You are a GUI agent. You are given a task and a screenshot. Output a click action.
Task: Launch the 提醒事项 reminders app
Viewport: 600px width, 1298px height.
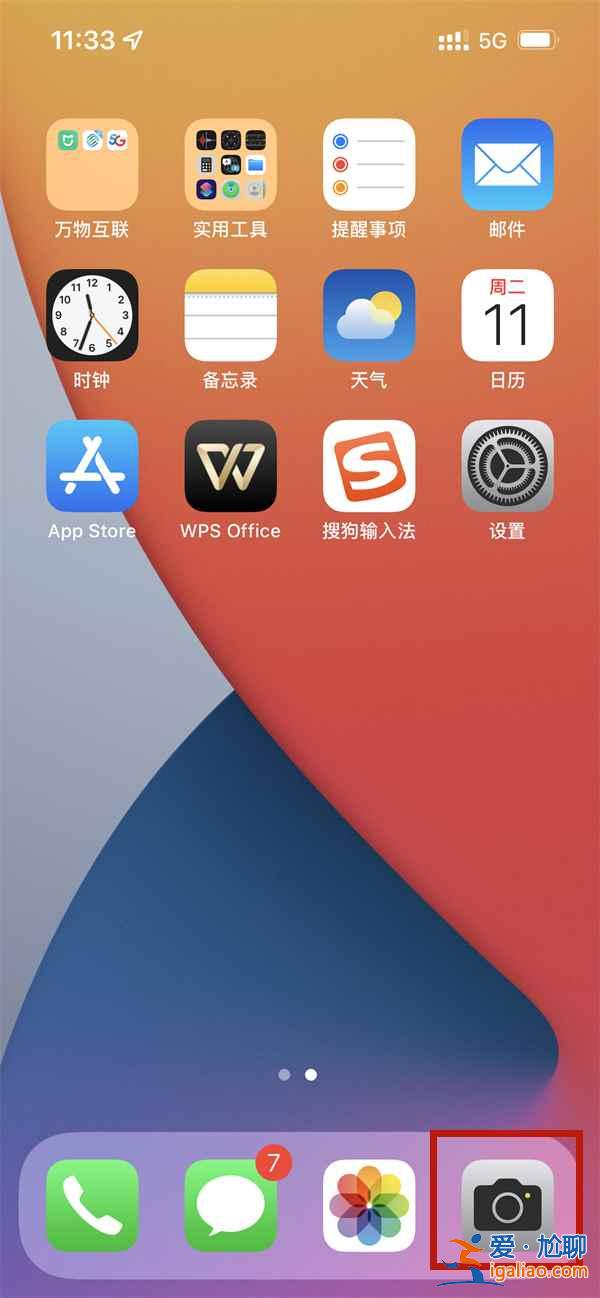369,165
